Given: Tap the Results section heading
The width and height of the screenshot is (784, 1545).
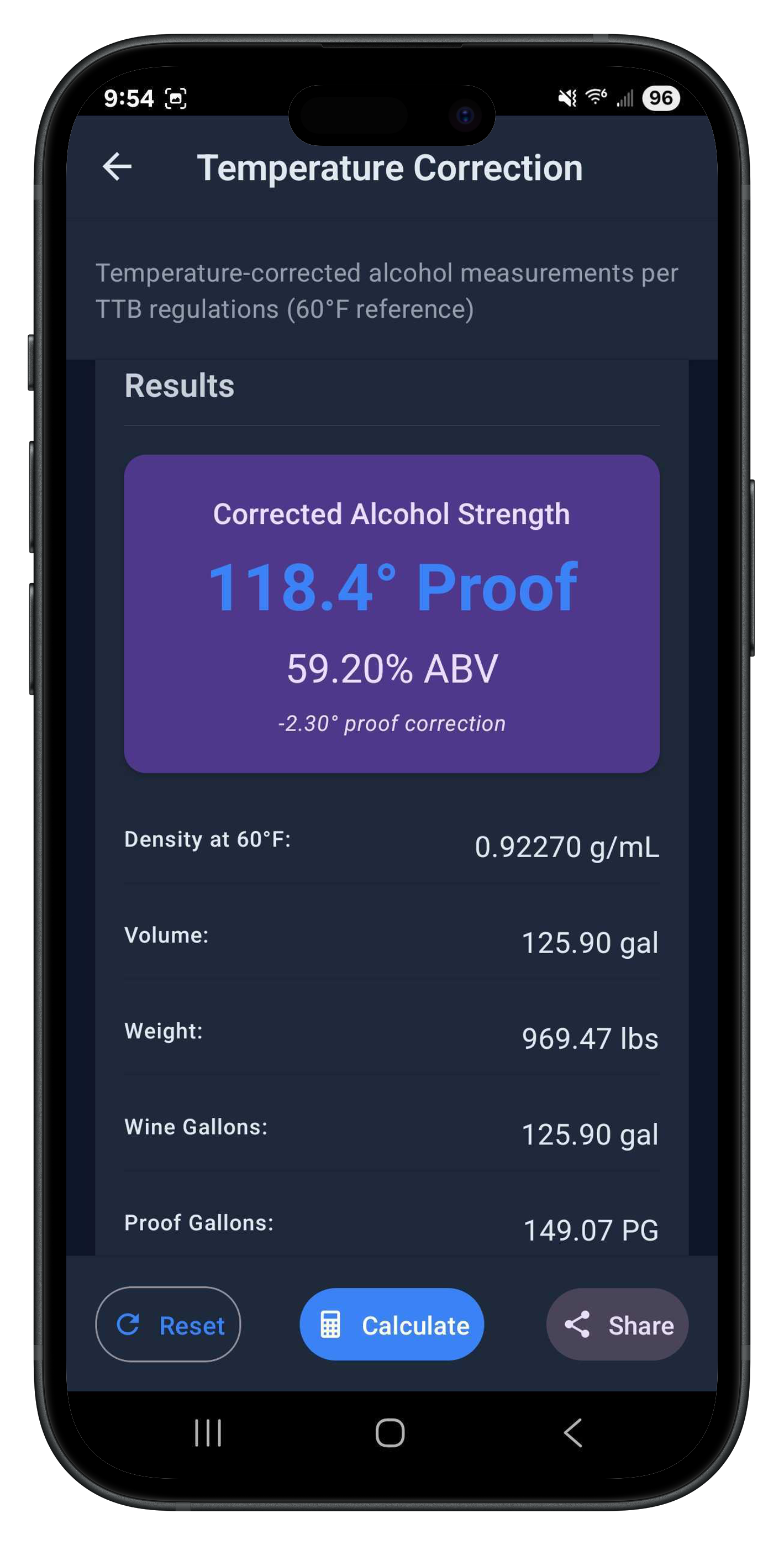Looking at the screenshot, I should point(179,385).
